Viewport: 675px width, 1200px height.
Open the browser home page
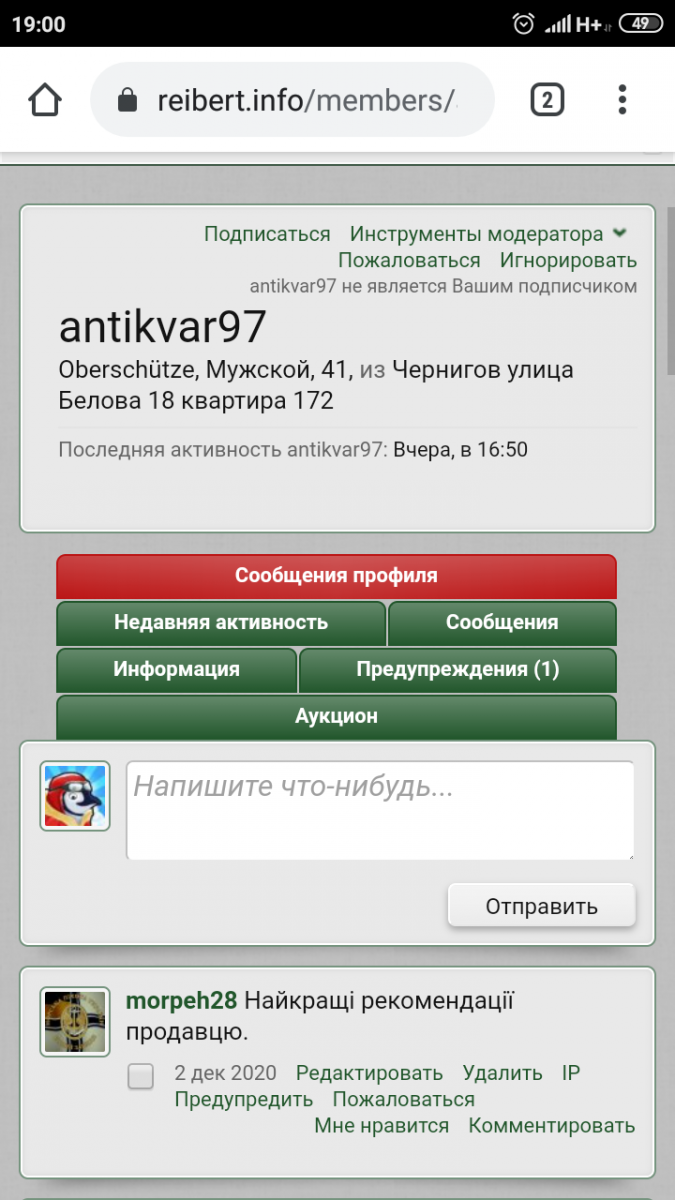46,100
